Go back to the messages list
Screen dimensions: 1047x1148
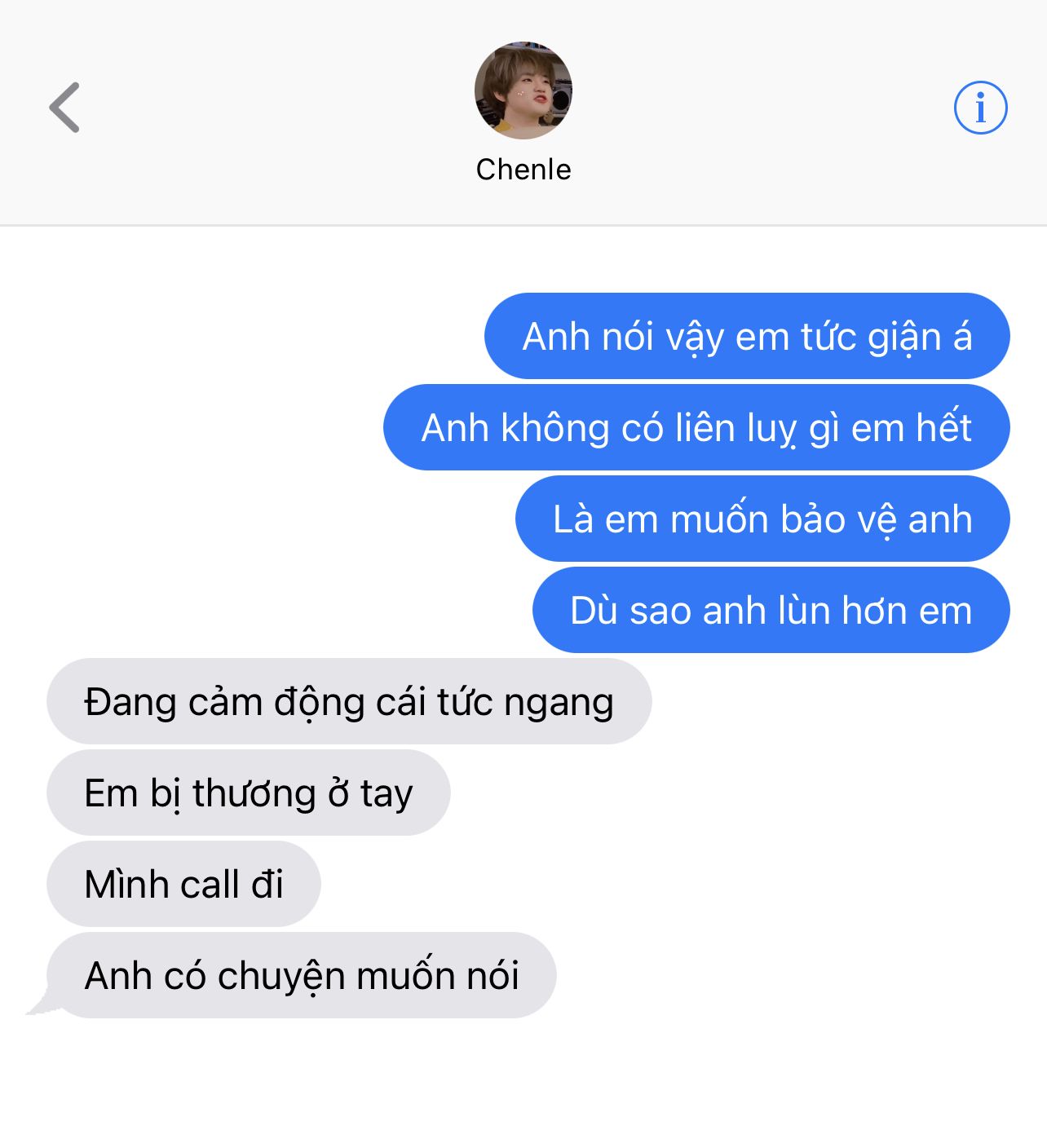point(64,107)
